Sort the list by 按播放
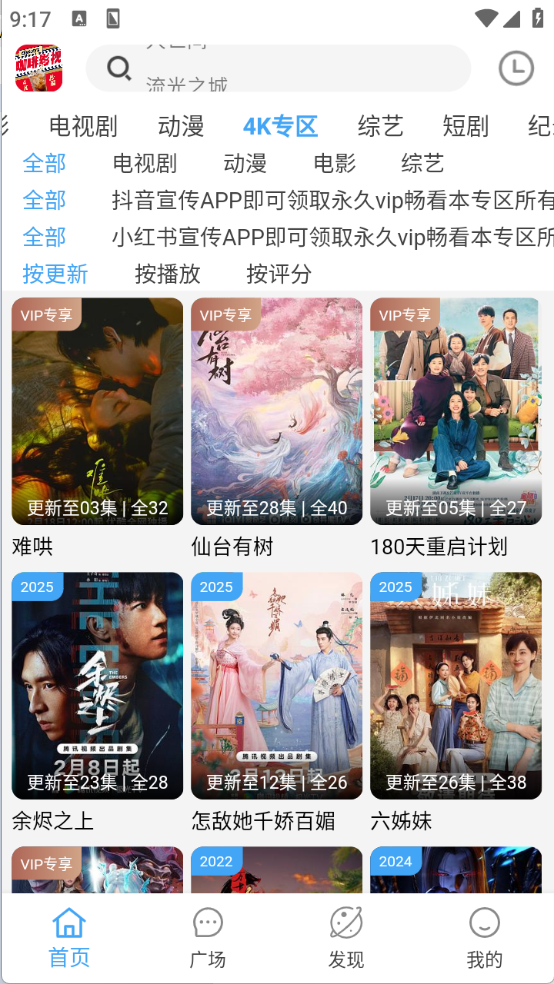Image resolution: width=554 pixels, height=984 pixels. pos(168,274)
